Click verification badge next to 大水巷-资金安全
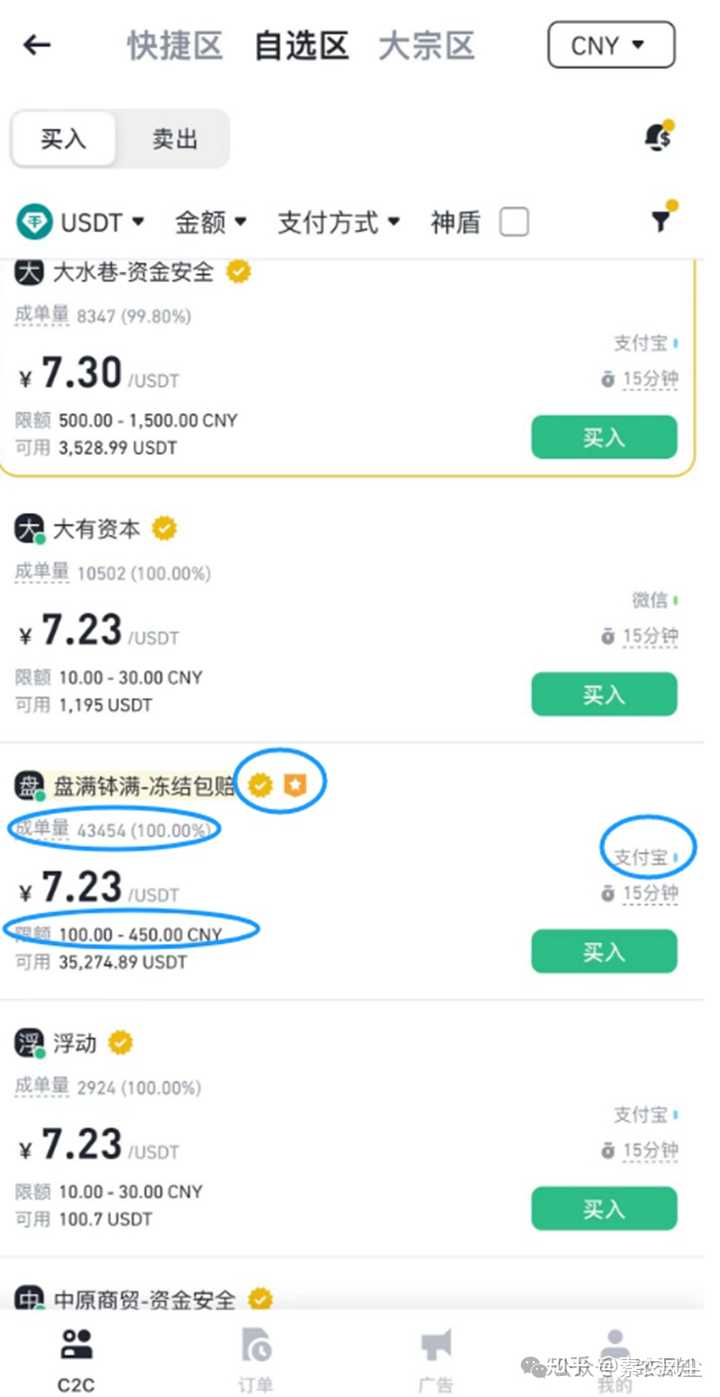The height and width of the screenshot is (1397, 720). click(237, 271)
